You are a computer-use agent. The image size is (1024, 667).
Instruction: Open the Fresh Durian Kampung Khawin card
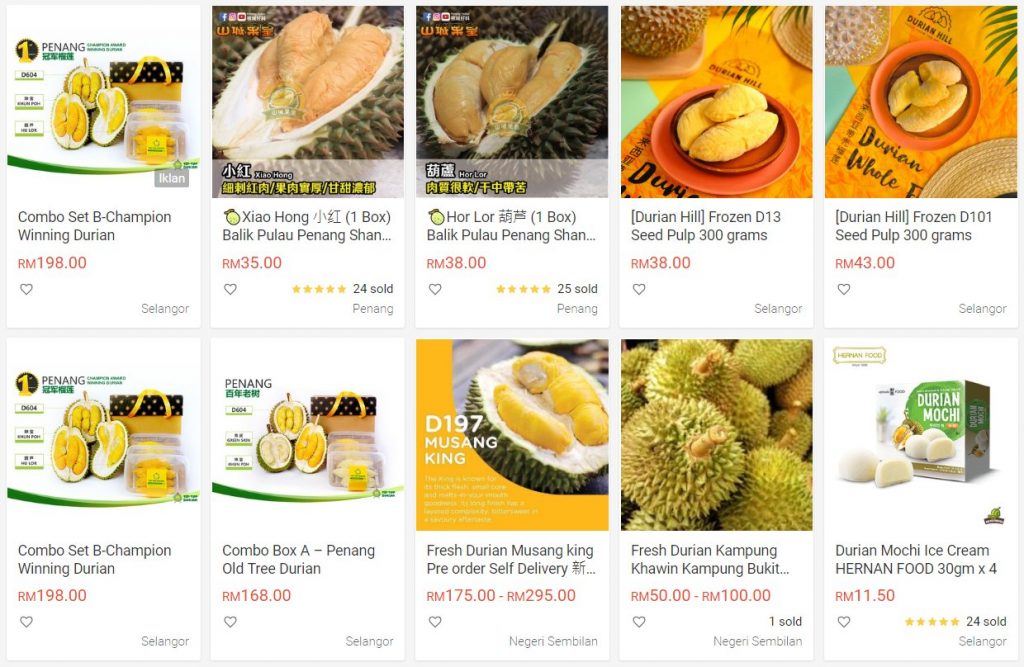(715, 435)
